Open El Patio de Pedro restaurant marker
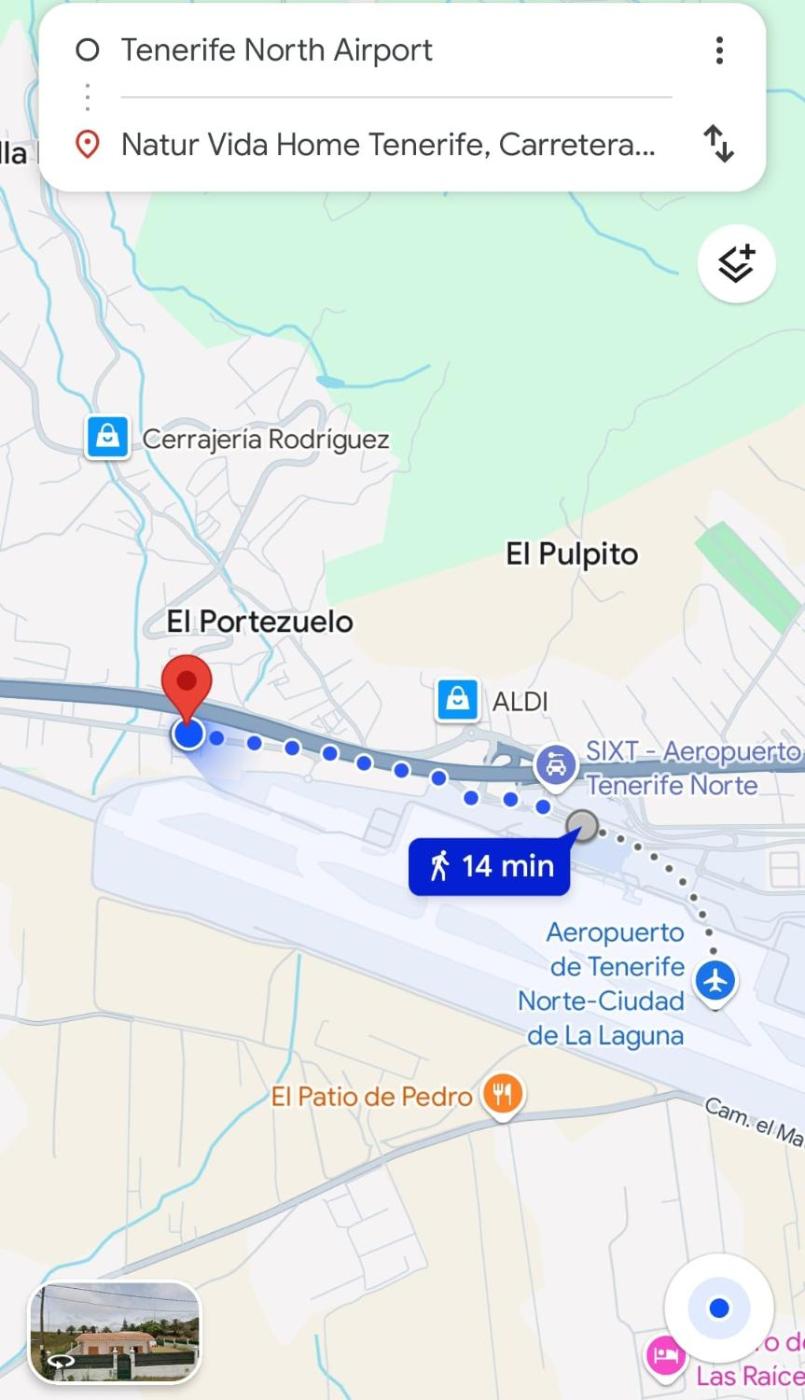Screen dimensions: 805x1400 click(x=503, y=1097)
